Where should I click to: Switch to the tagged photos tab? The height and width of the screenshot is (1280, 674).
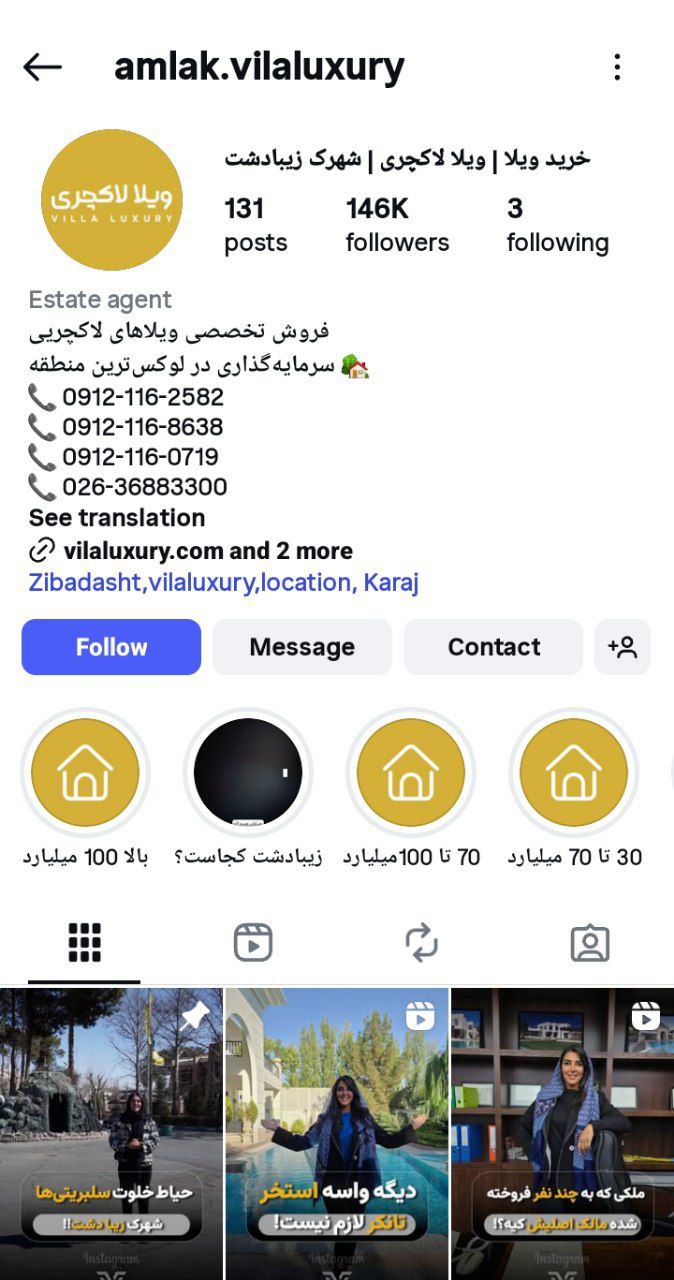coord(590,943)
